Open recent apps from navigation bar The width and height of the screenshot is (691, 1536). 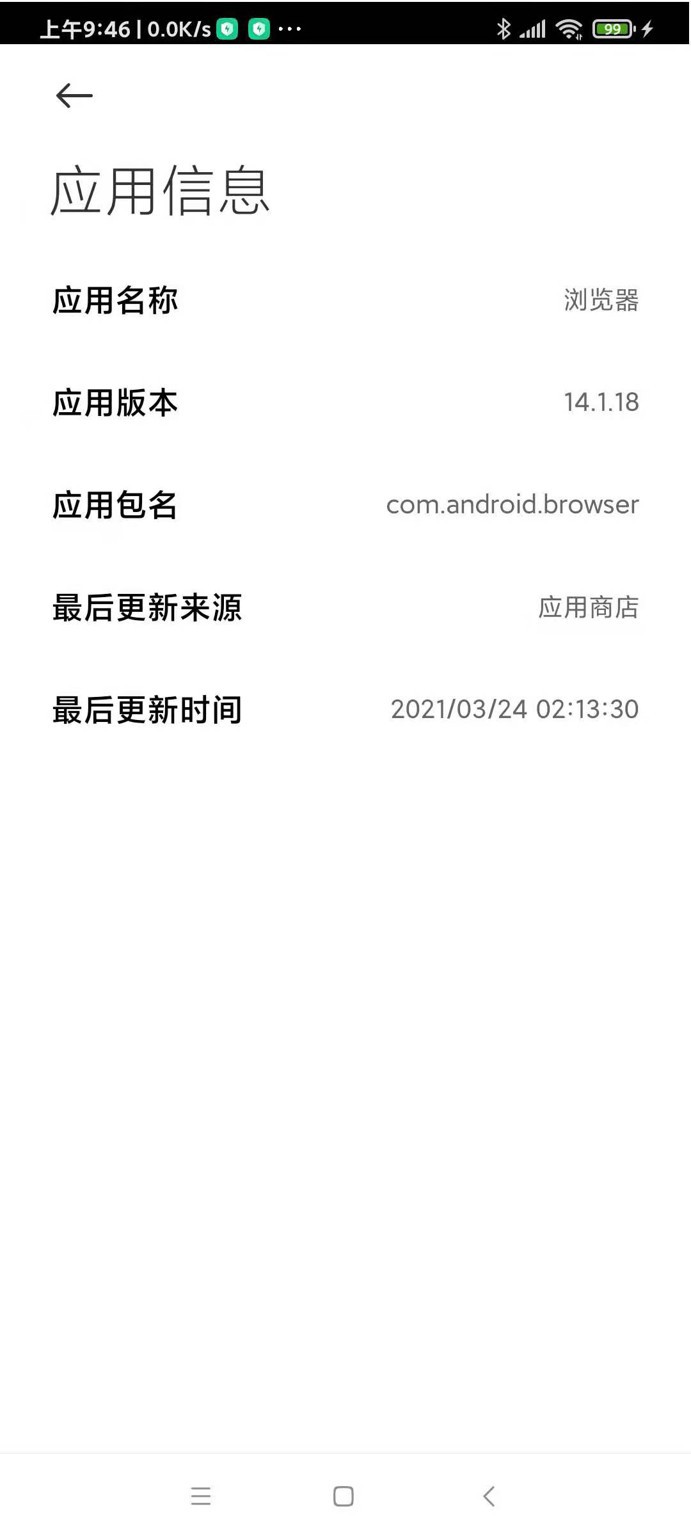point(201,1496)
